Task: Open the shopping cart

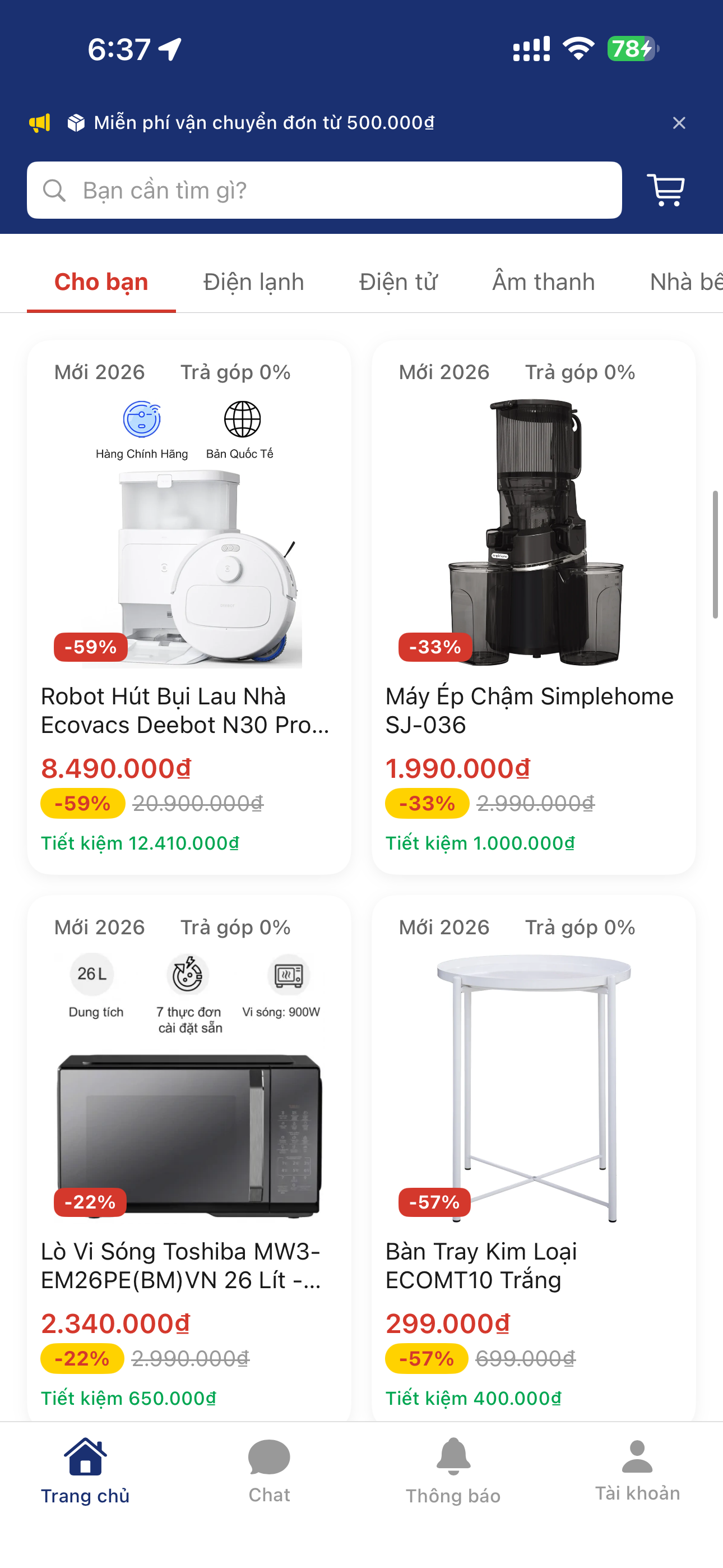Action: (666, 190)
